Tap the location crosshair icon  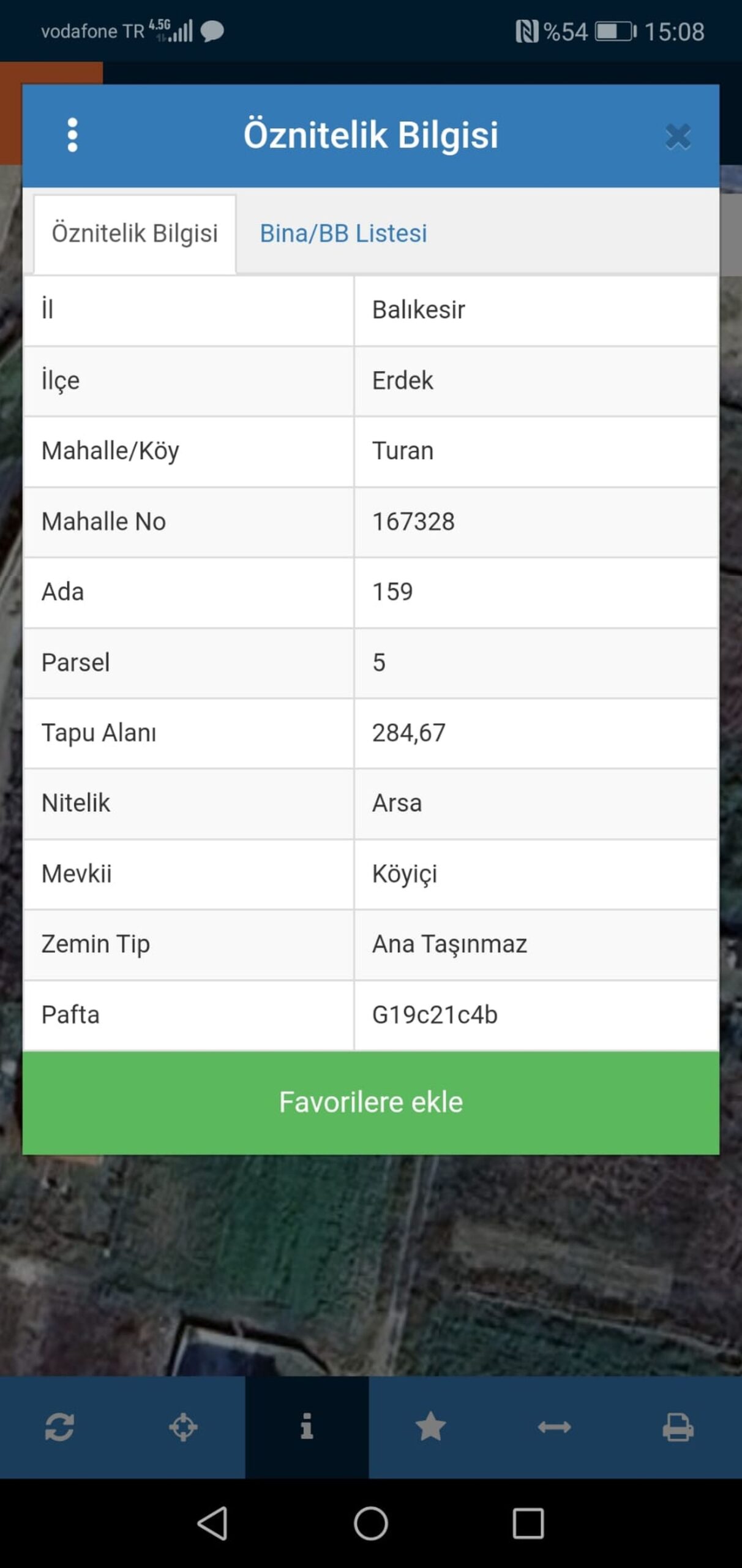pyautogui.click(x=183, y=1427)
